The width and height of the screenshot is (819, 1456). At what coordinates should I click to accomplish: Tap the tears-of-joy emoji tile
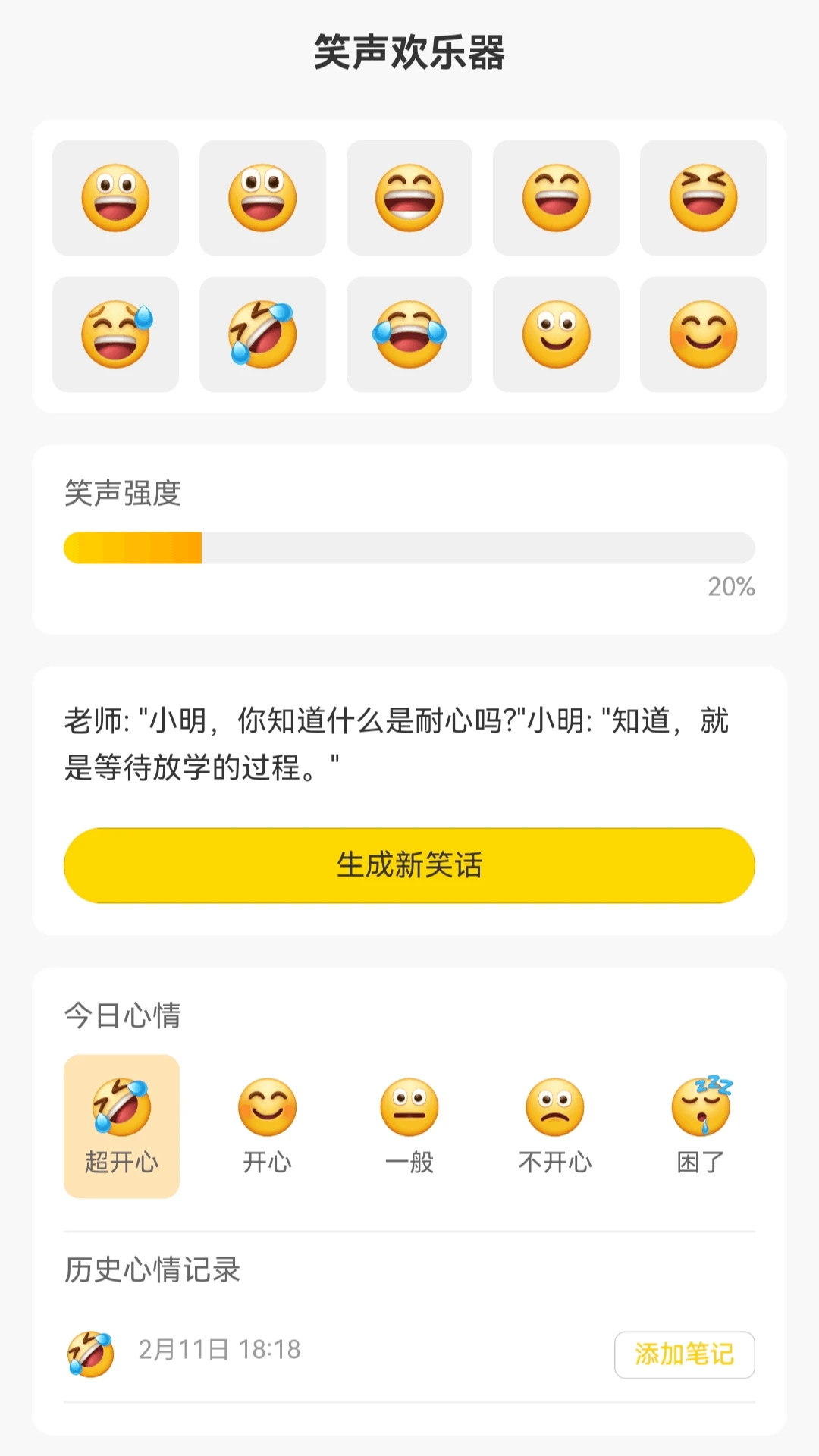click(x=409, y=334)
